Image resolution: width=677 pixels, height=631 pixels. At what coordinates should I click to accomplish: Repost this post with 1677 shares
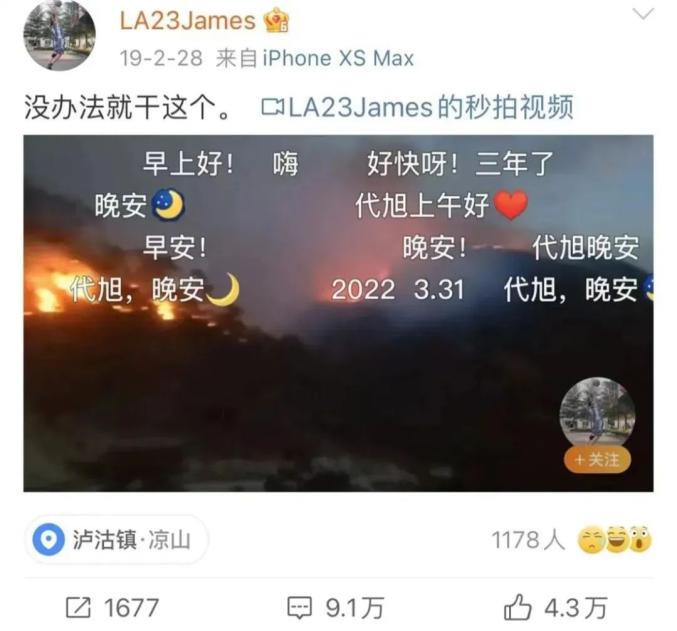(112, 606)
